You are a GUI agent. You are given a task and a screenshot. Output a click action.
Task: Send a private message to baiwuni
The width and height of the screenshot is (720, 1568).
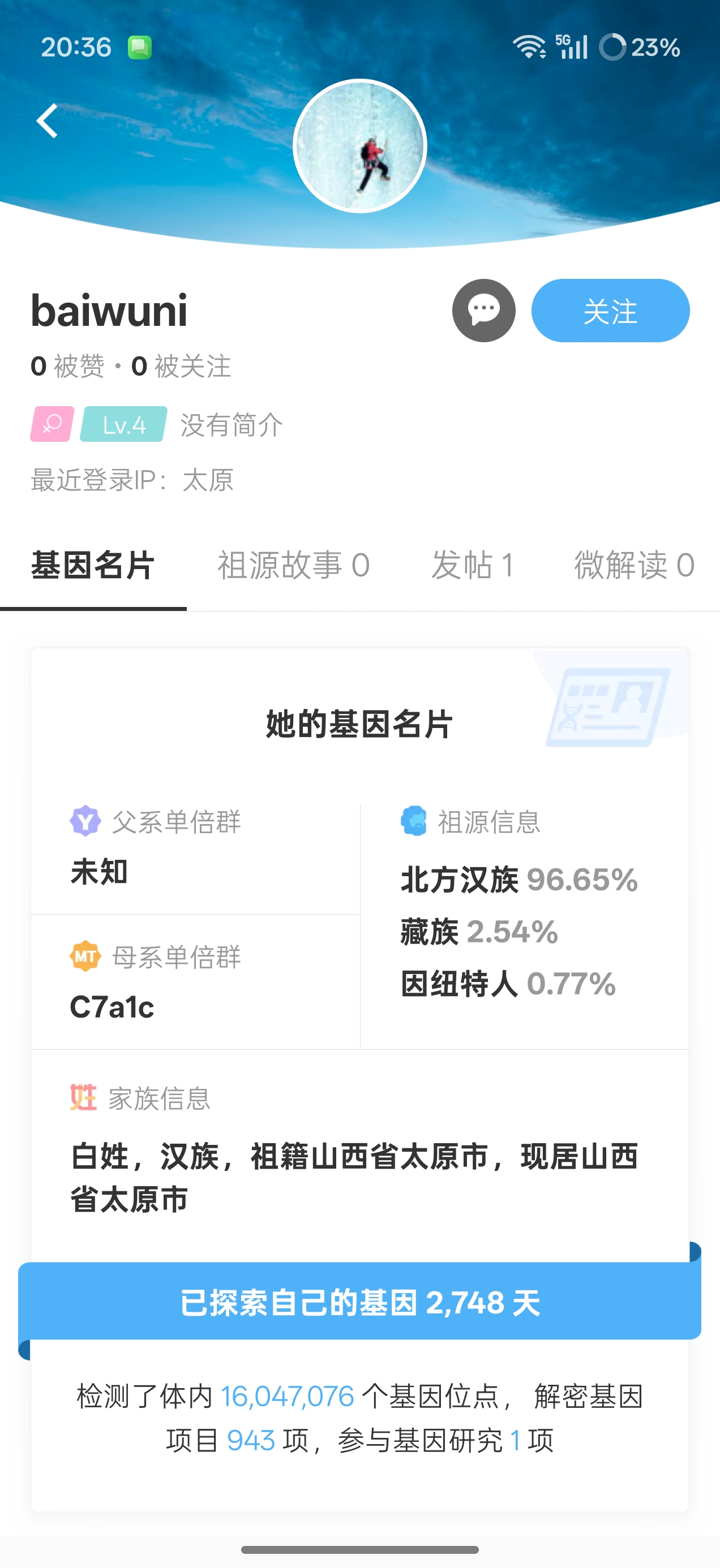coord(483,311)
